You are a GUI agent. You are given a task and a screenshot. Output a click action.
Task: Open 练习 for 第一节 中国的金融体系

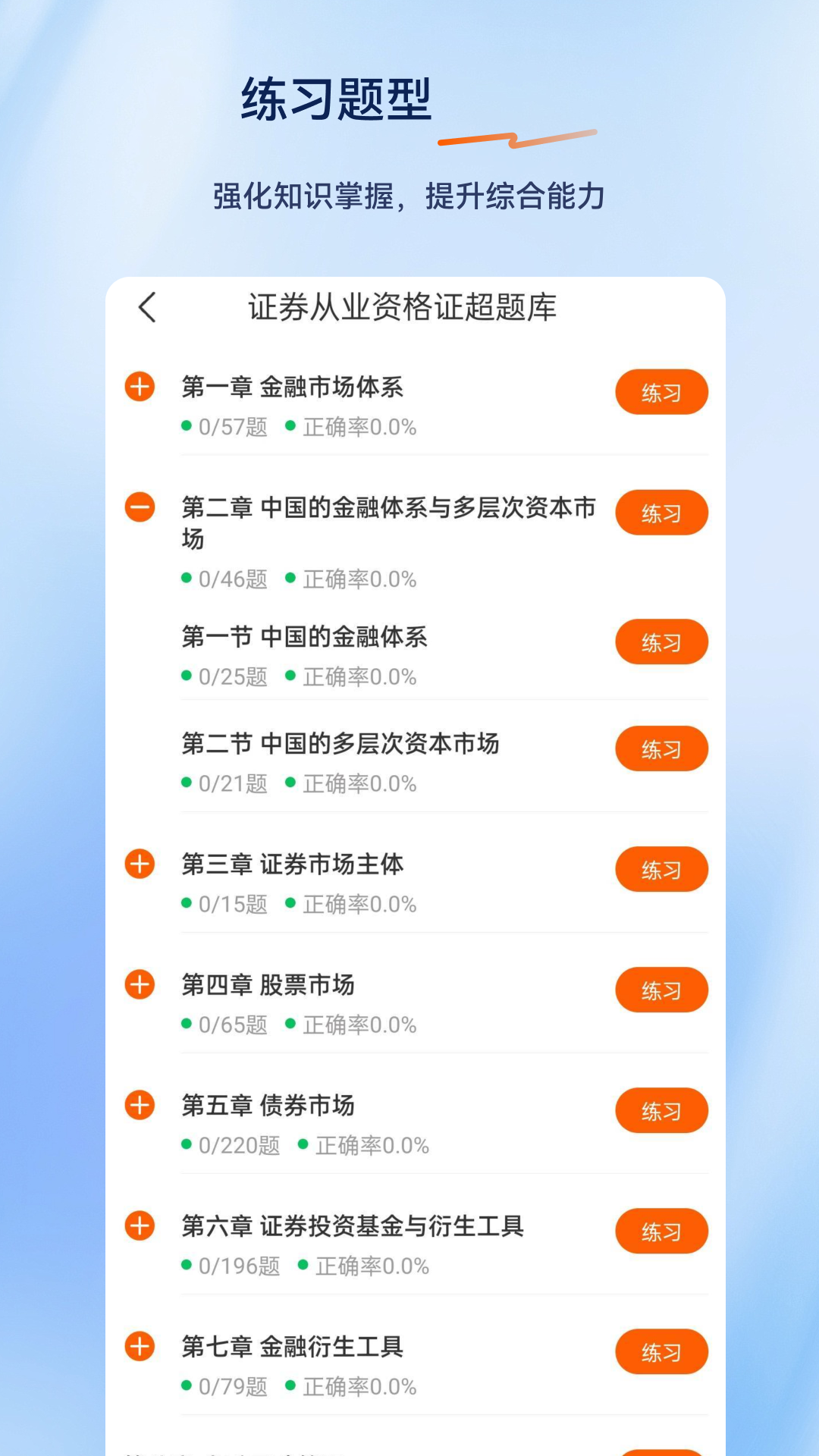(x=661, y=642)
